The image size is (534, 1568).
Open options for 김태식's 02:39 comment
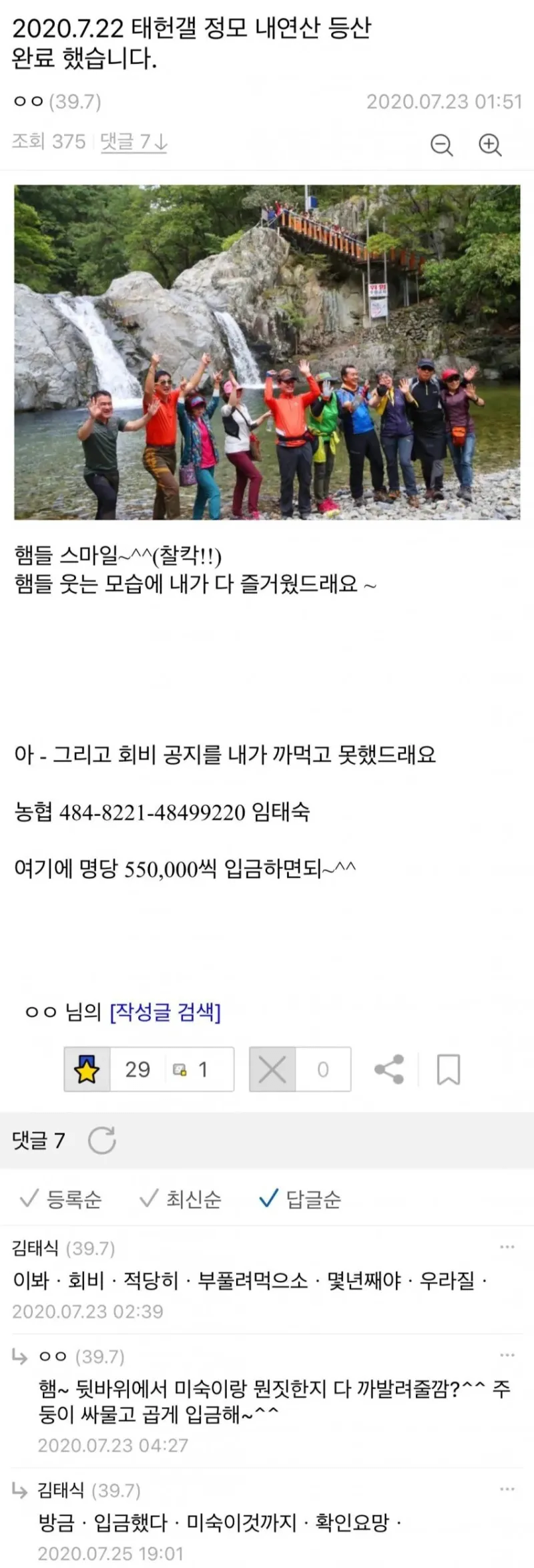point(507,1247)
